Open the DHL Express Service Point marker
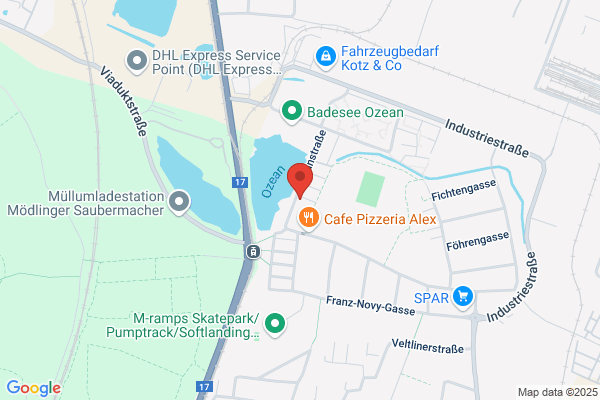This screenshot has height=400, width=600. 137,62
